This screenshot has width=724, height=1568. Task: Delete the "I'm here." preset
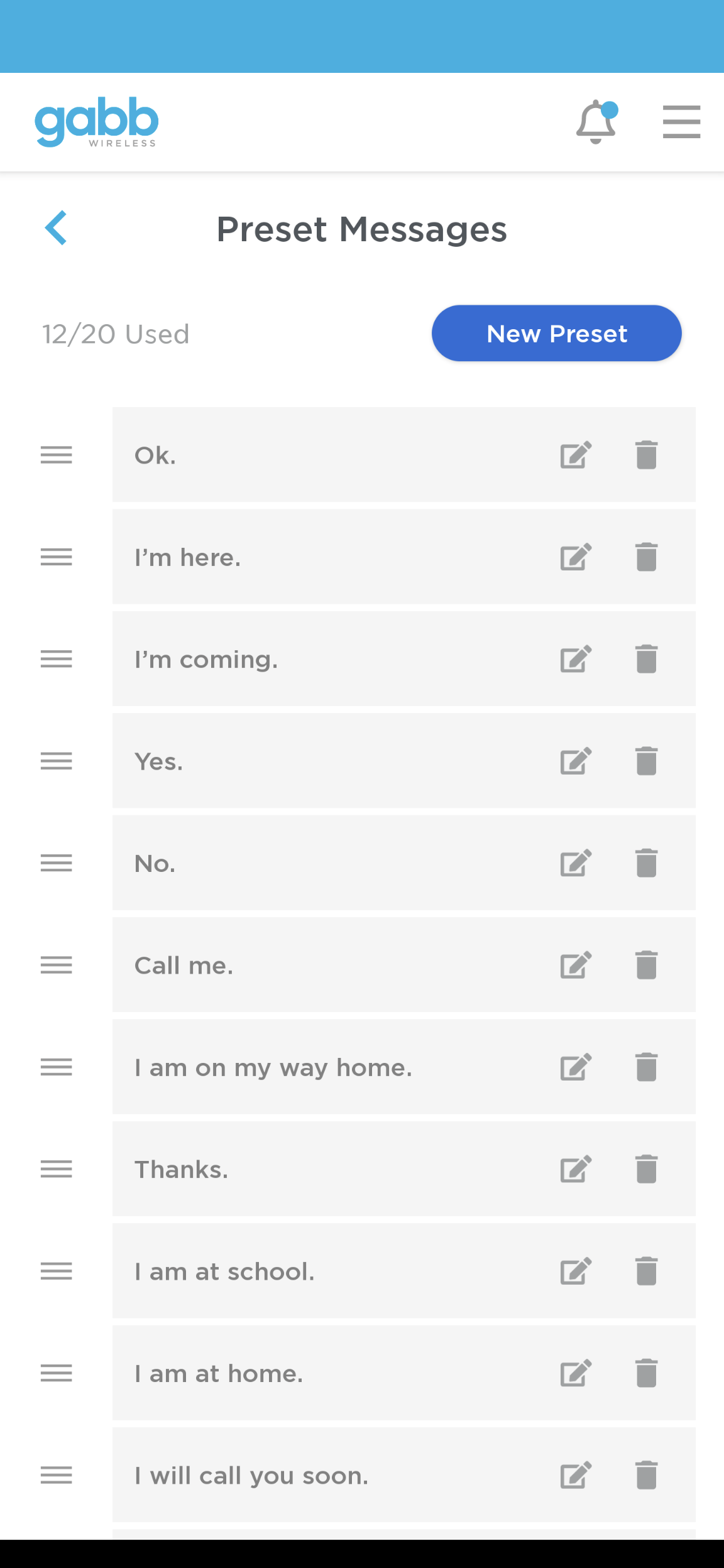pos(646,557)
